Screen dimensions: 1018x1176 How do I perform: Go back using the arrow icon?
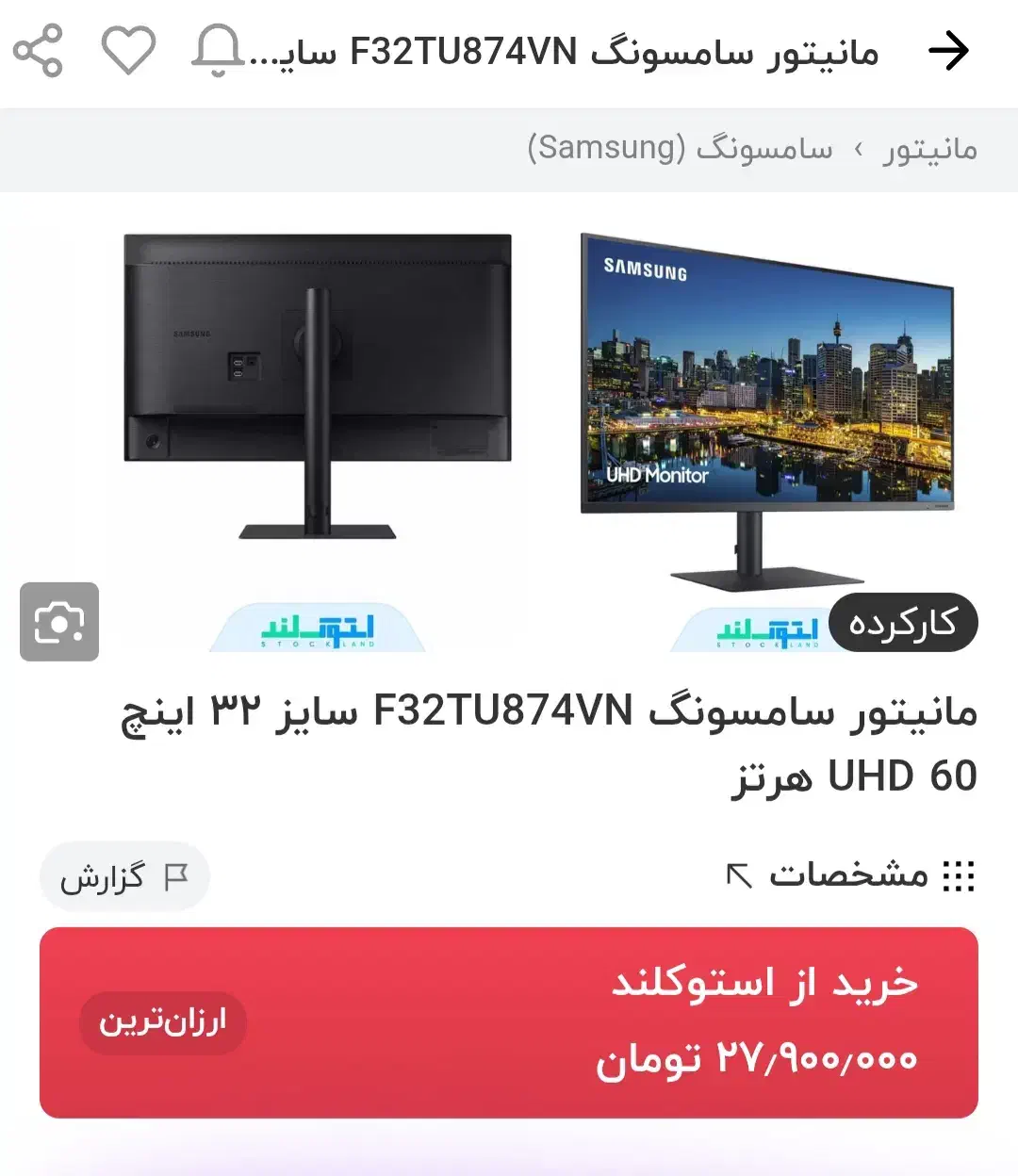click(950, 51)
